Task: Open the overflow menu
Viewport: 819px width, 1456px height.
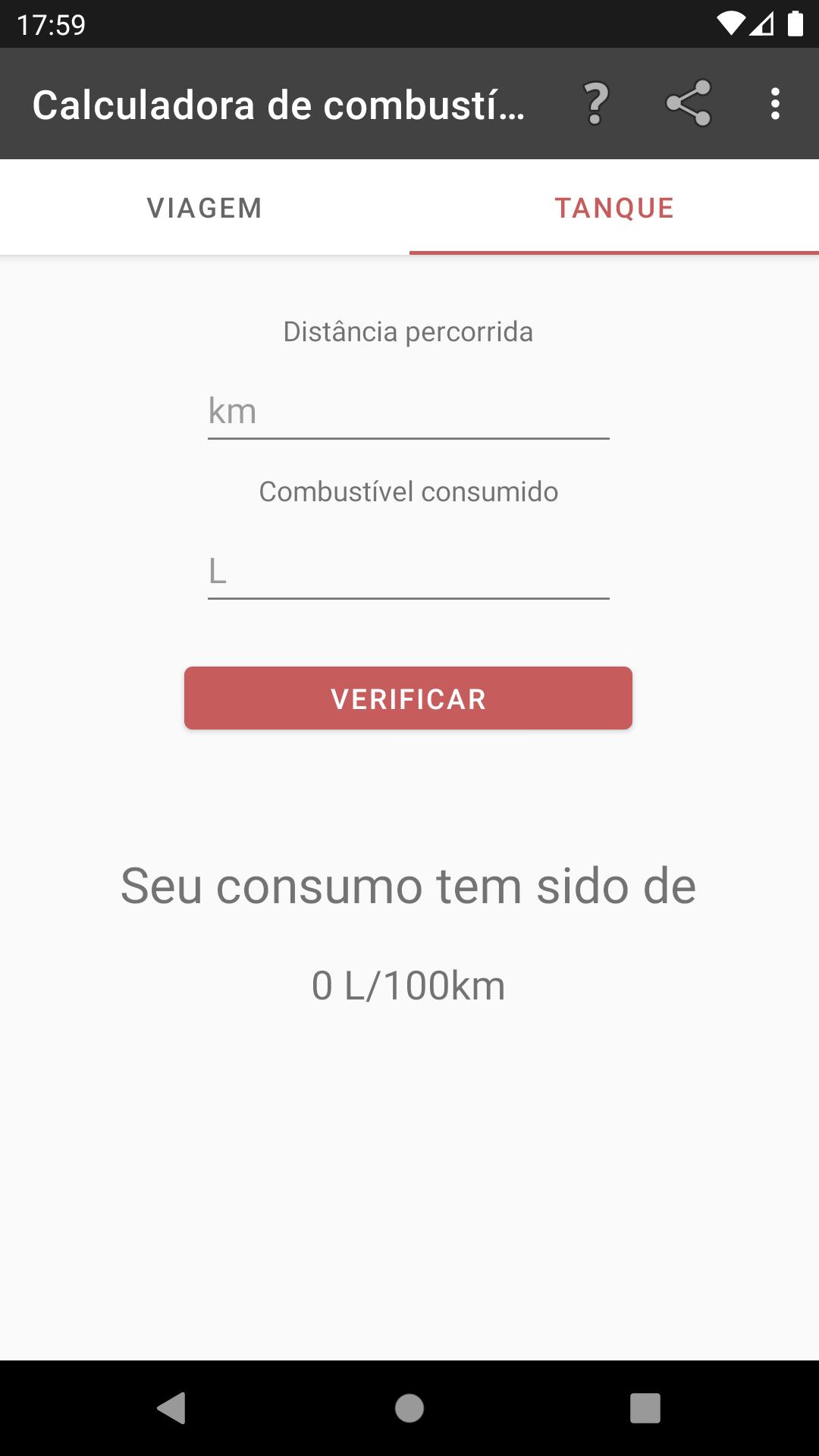Action: coord(775,103)
